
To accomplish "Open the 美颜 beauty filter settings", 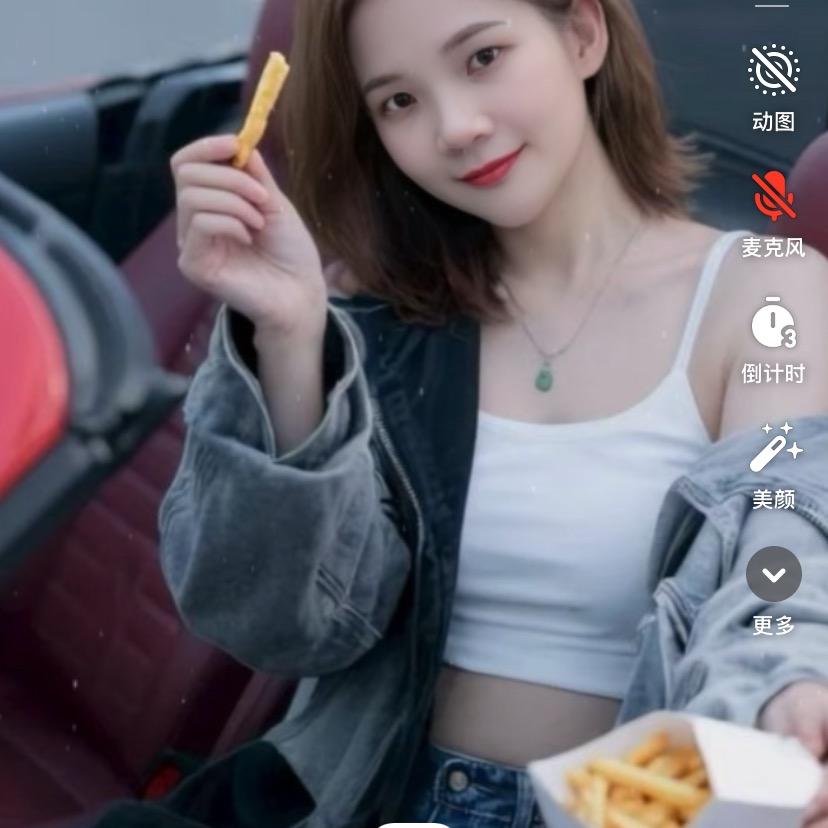I will click(x=774, y=448).
